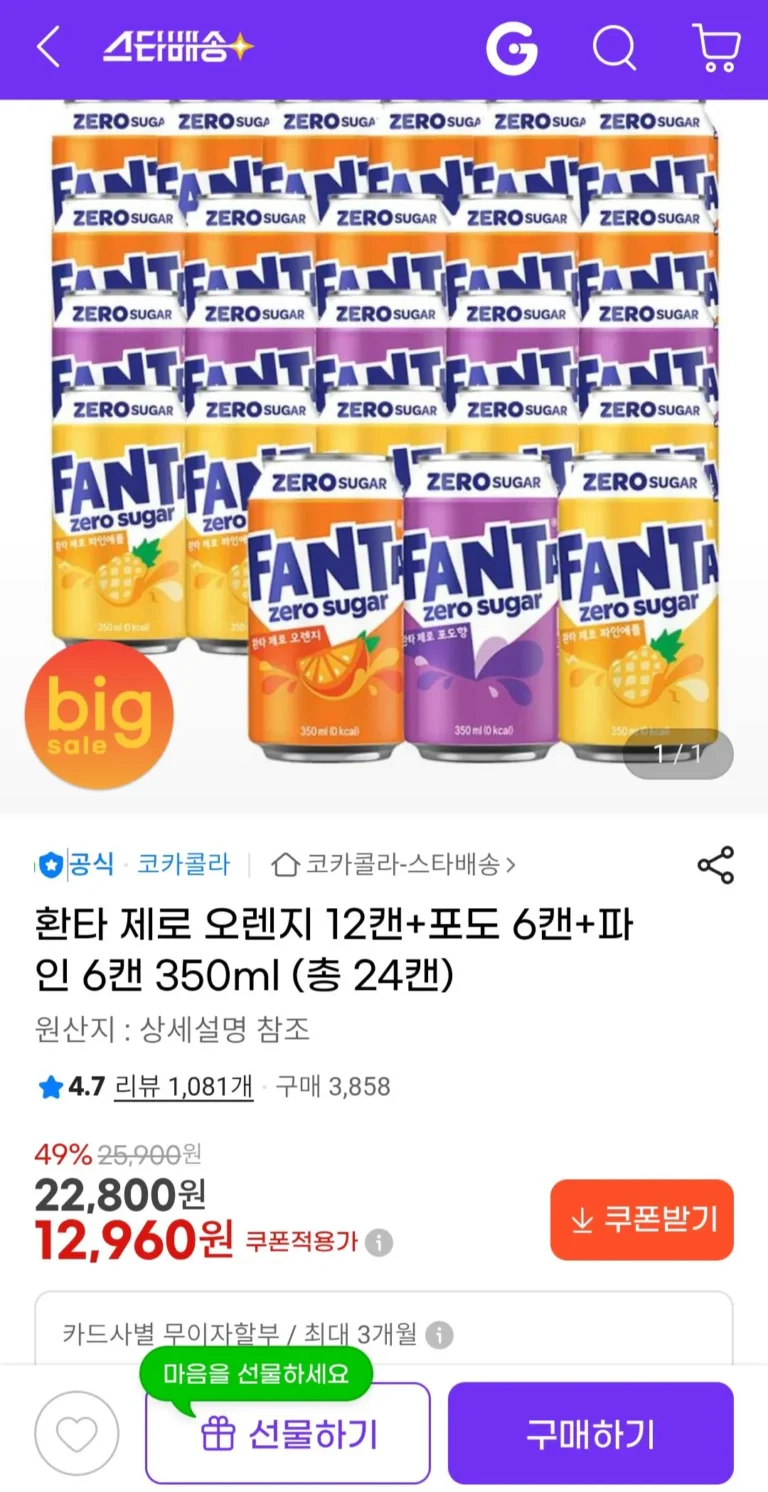
Task: Open the Fanta Zero product image
Action: pyautogui.click(x=384, y=450)
